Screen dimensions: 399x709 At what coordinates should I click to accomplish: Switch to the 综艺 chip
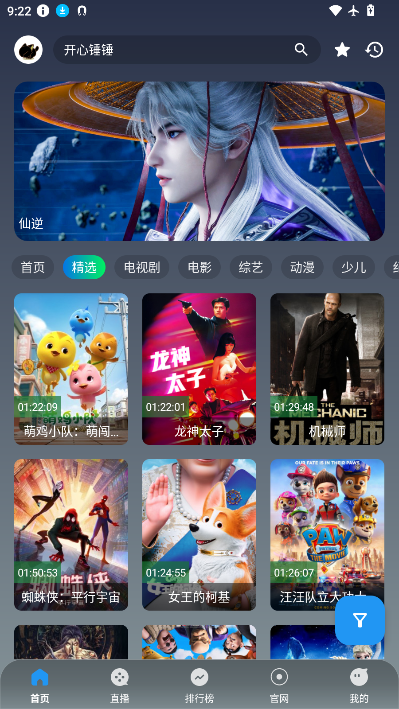click(x=251, y=267)
